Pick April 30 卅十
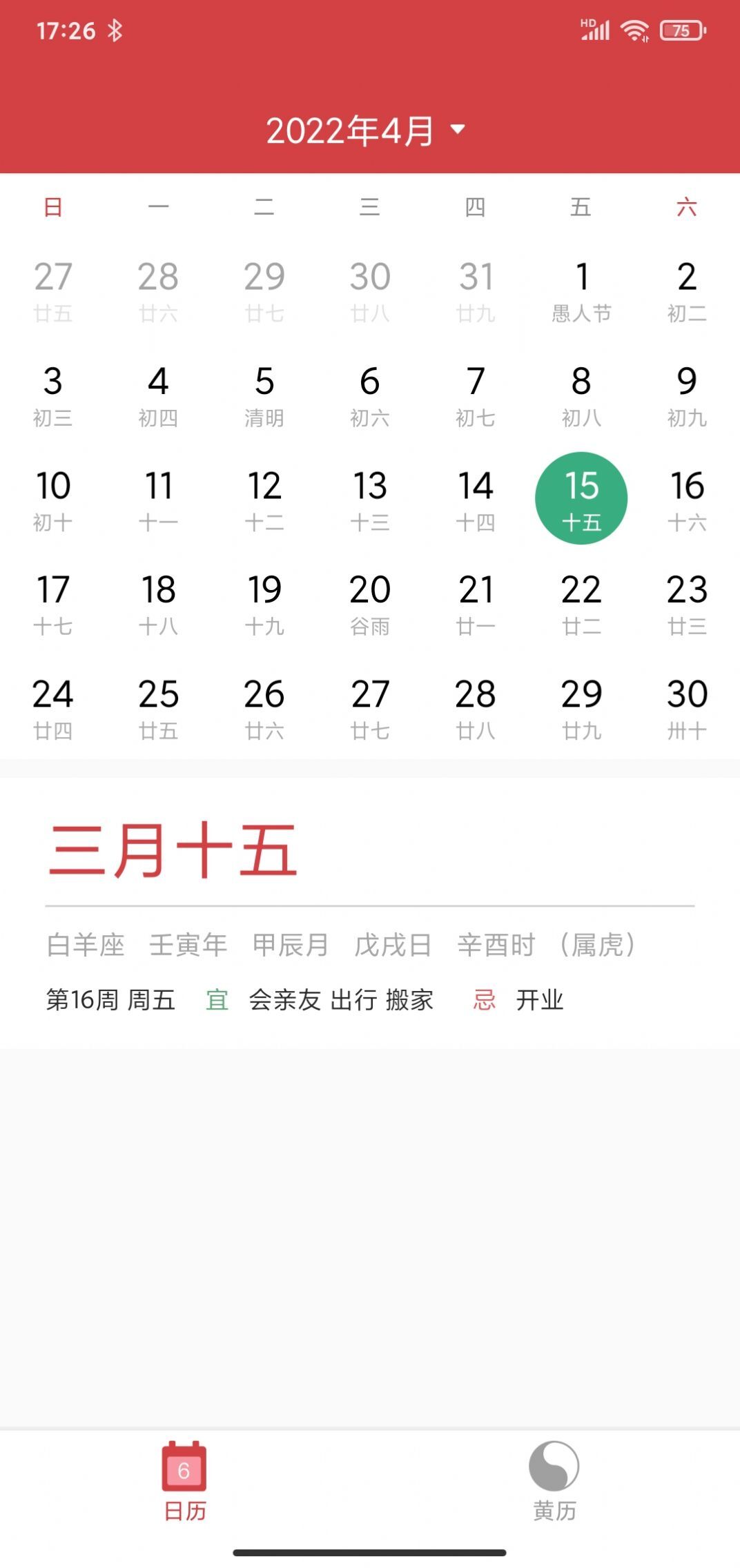Screen dimensions: 740x1568 click(x=687, y=708)
